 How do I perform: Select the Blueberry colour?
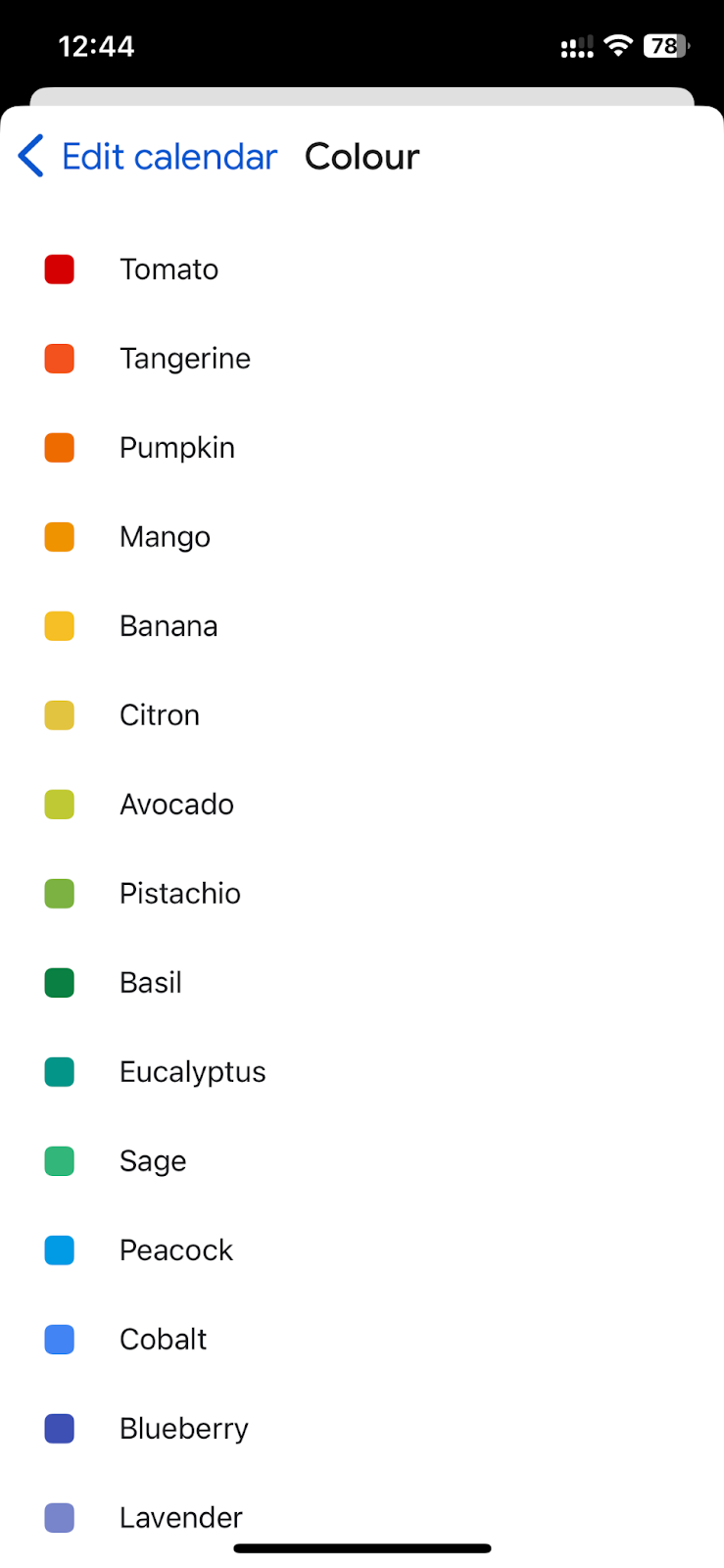(362, 1429)
